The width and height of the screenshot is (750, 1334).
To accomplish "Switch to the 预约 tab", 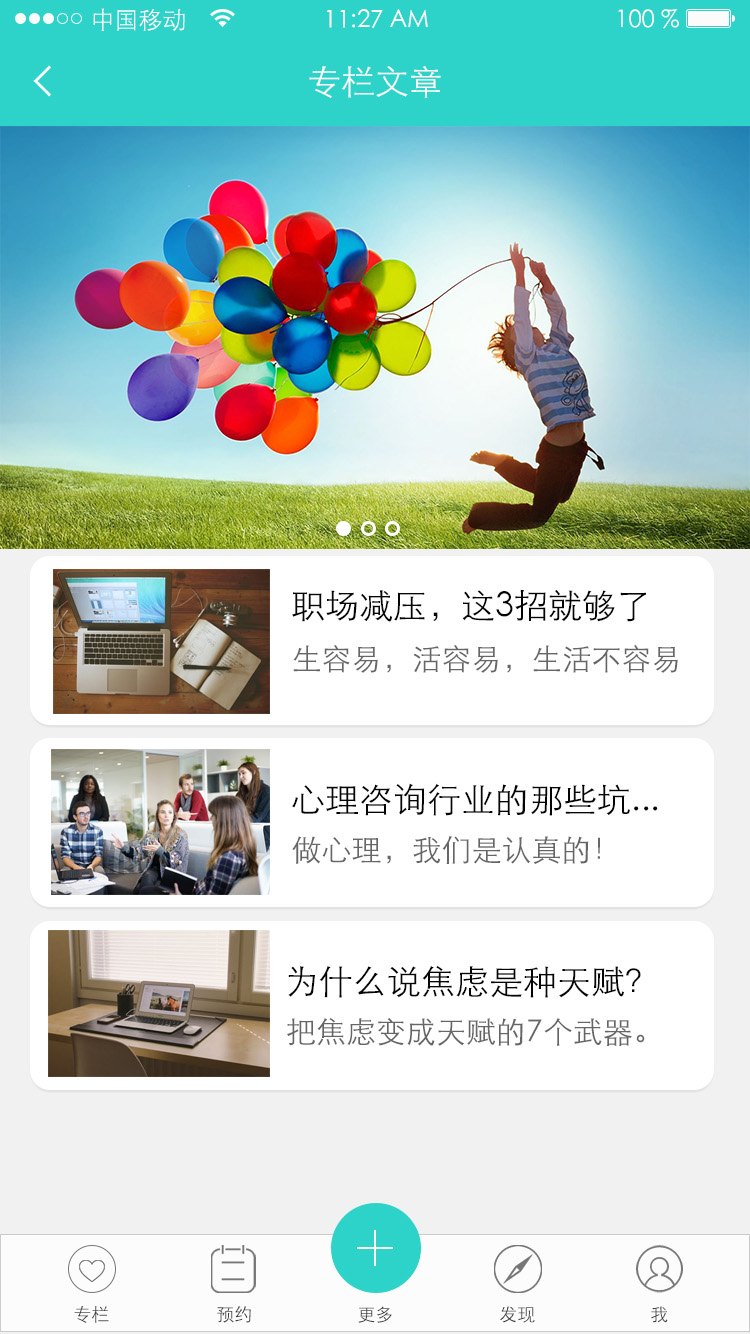I will click(x=234, y=1284).
